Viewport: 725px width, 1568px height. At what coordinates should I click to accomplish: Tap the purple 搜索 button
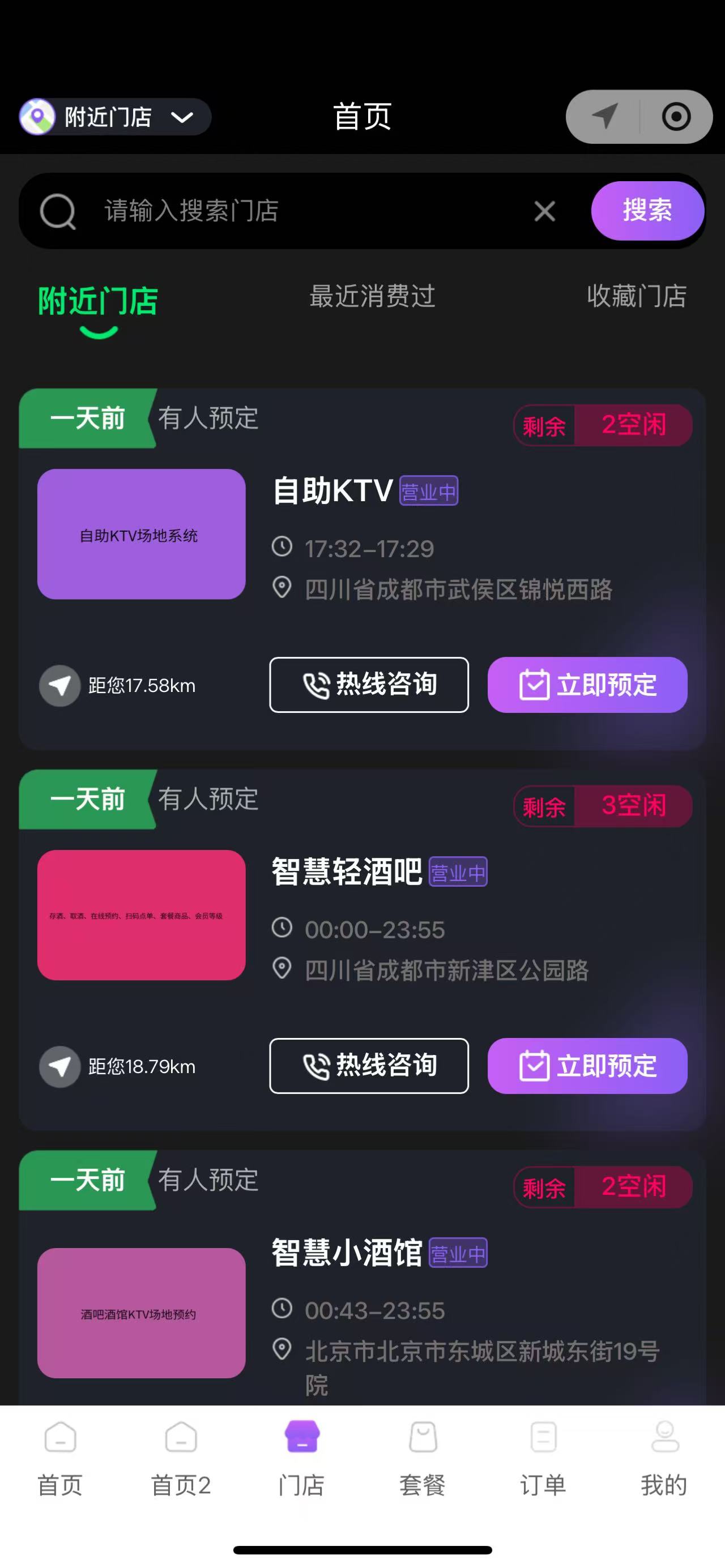coord(647,211)
